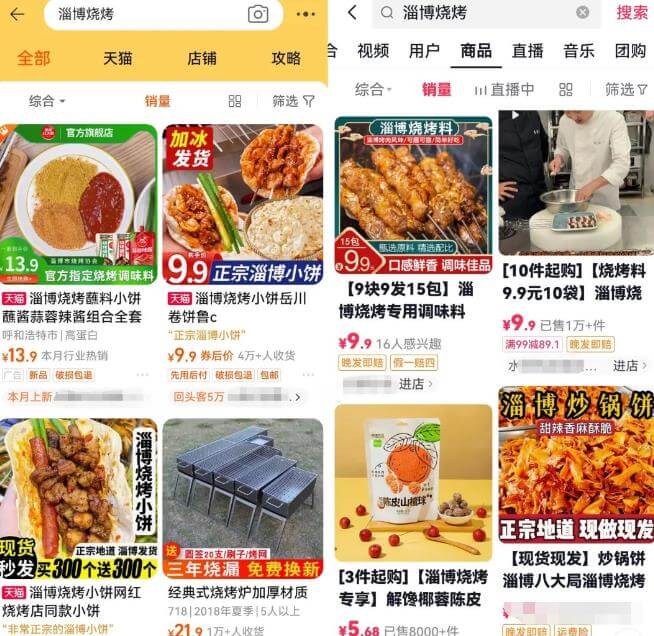Image resolution: width=654 pixels, height=636 pixels.
Task: Clear the search text with X
Action: pyautogui.click(x=583, y=12)
